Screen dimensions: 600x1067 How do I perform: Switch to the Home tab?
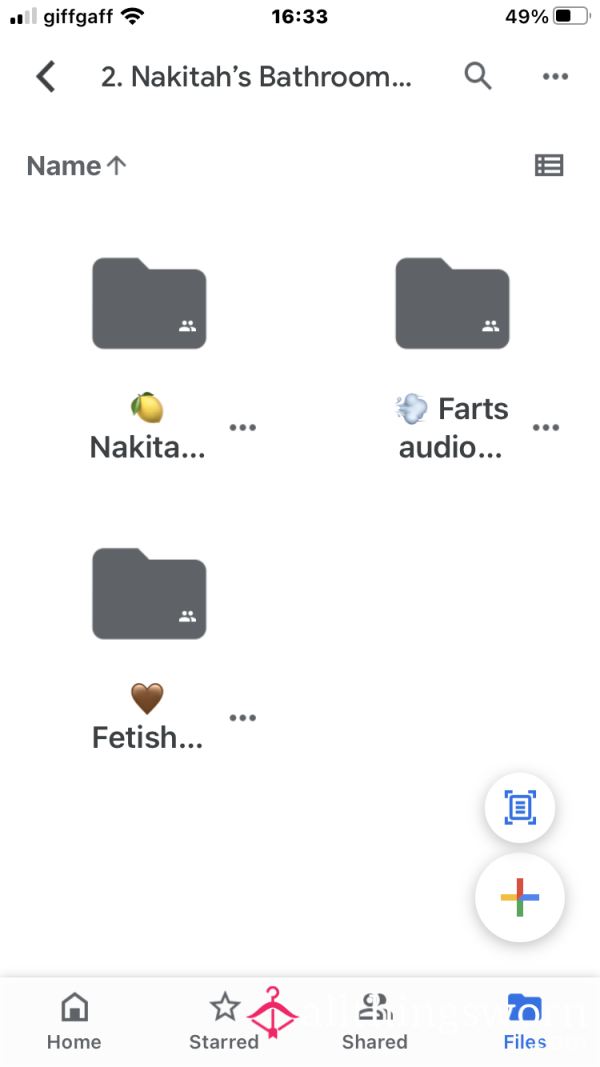tap(74, 1021)
